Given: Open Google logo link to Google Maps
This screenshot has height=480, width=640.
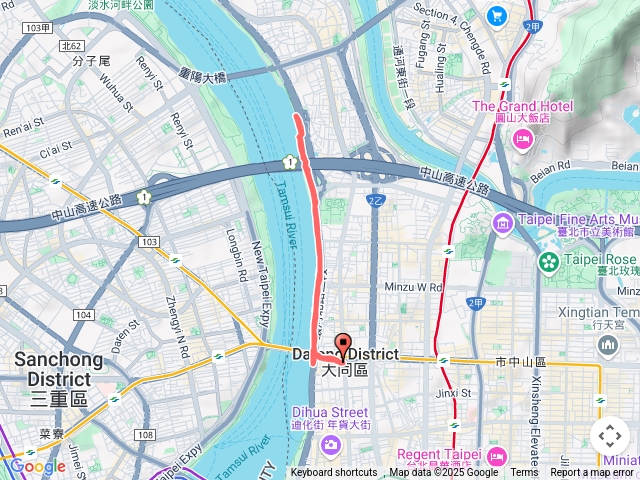Looking at the screenshot, I should tap(36, 466).
